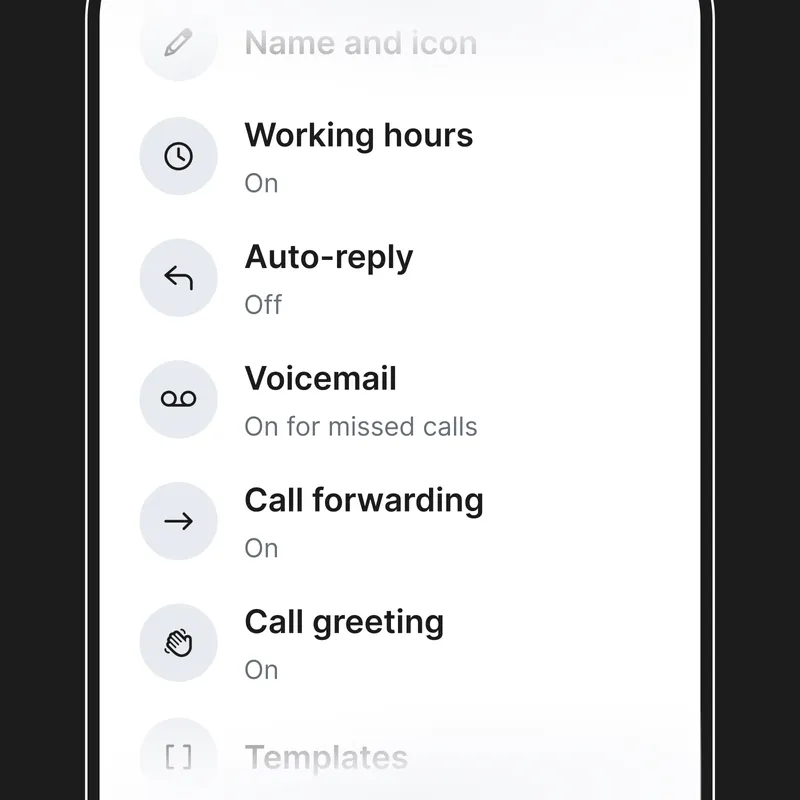Open the Auto-reply setting

330,278
